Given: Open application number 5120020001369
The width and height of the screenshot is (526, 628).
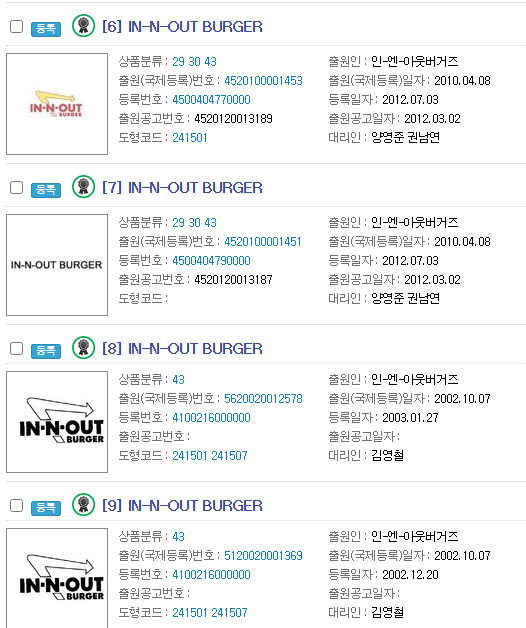Looking at the screenshot, I should click(263, 556).
